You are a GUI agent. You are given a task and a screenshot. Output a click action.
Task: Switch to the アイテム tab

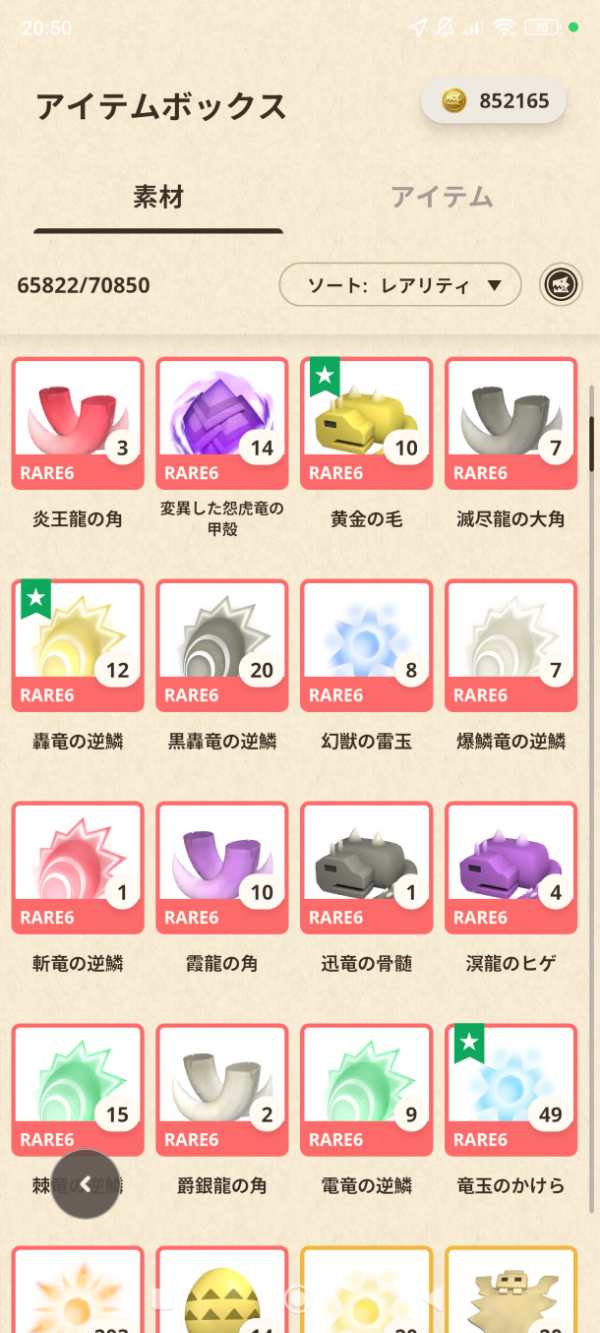click(441, 197)
